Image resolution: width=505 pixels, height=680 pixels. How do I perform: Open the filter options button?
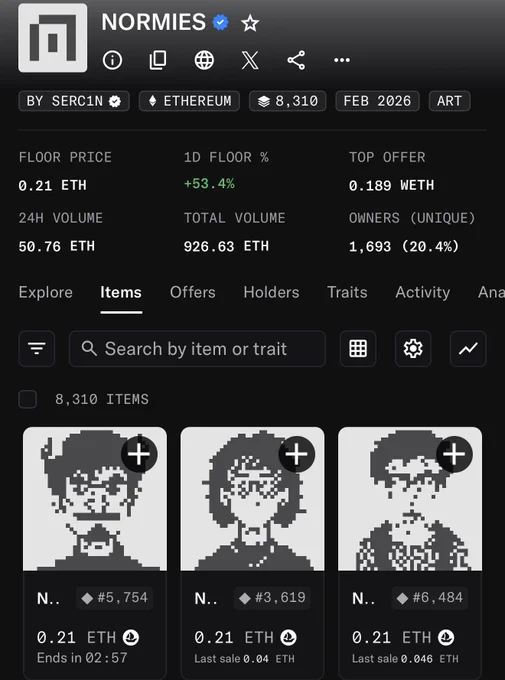[37, 349]
